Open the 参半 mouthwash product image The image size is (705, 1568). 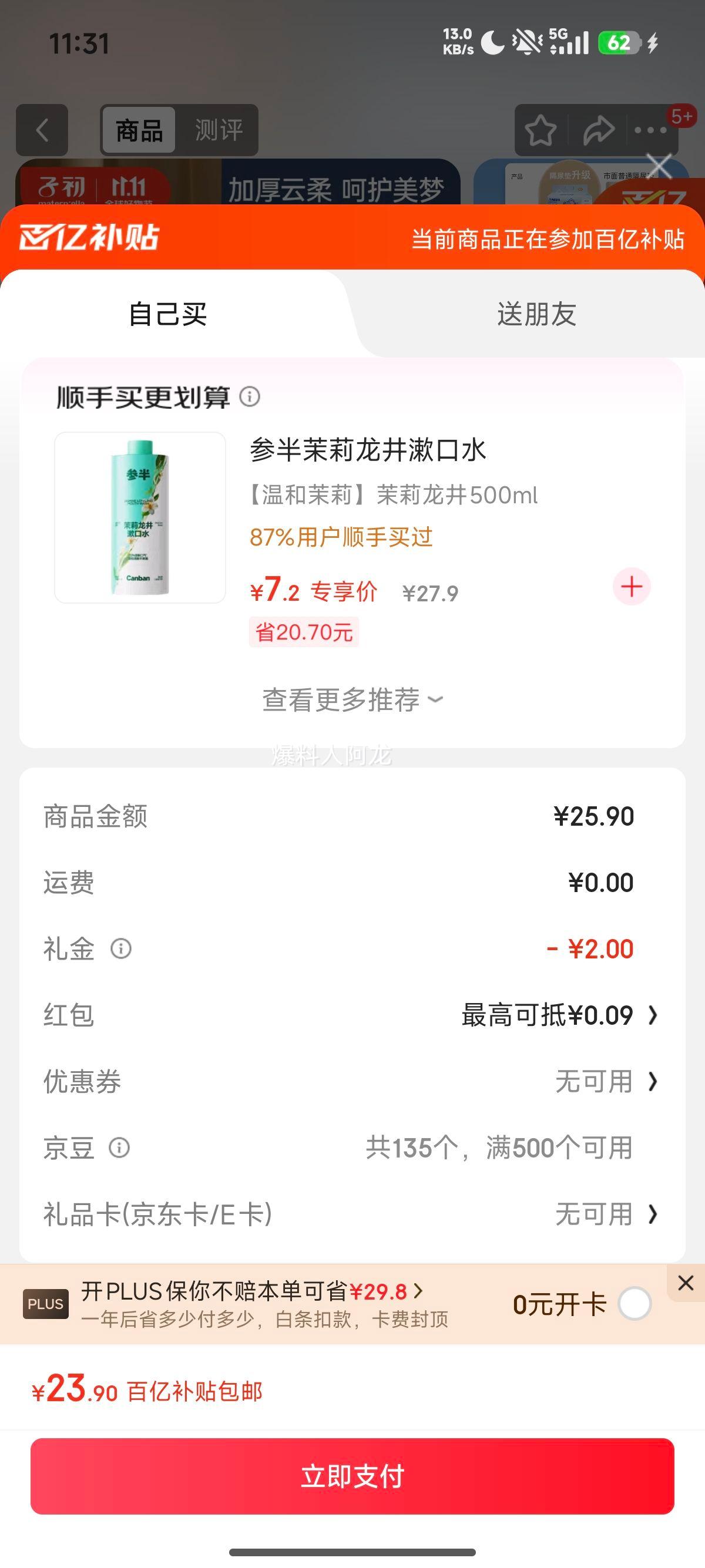(140, 517)
